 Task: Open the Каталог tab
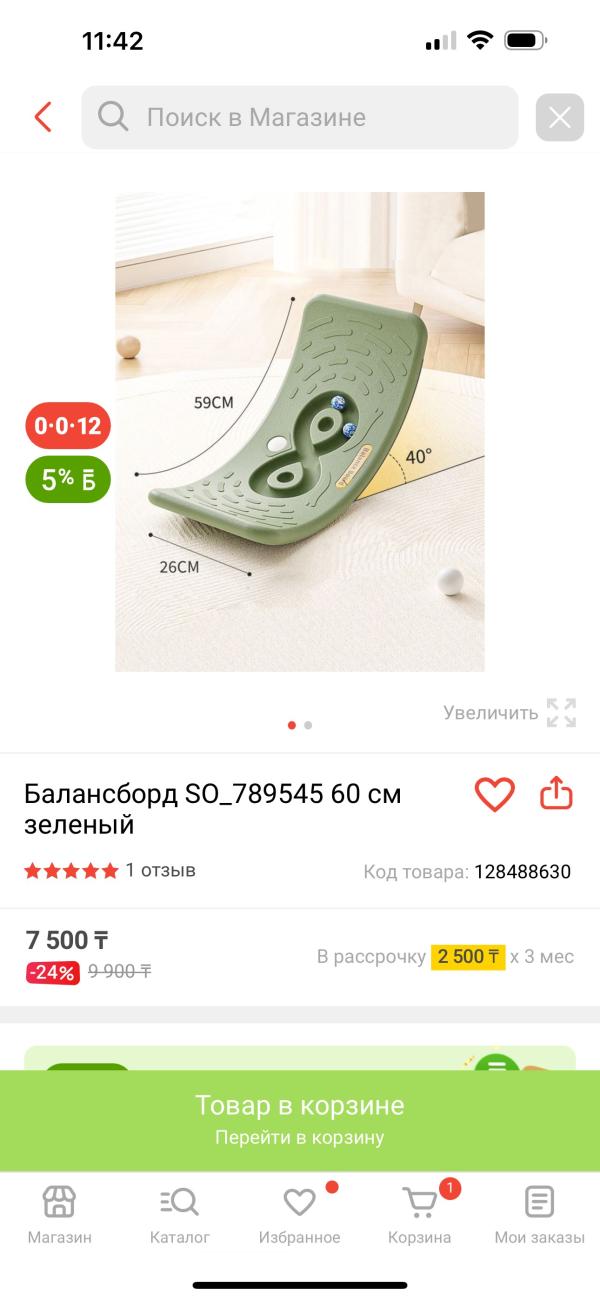click(x=180, y=1215)
